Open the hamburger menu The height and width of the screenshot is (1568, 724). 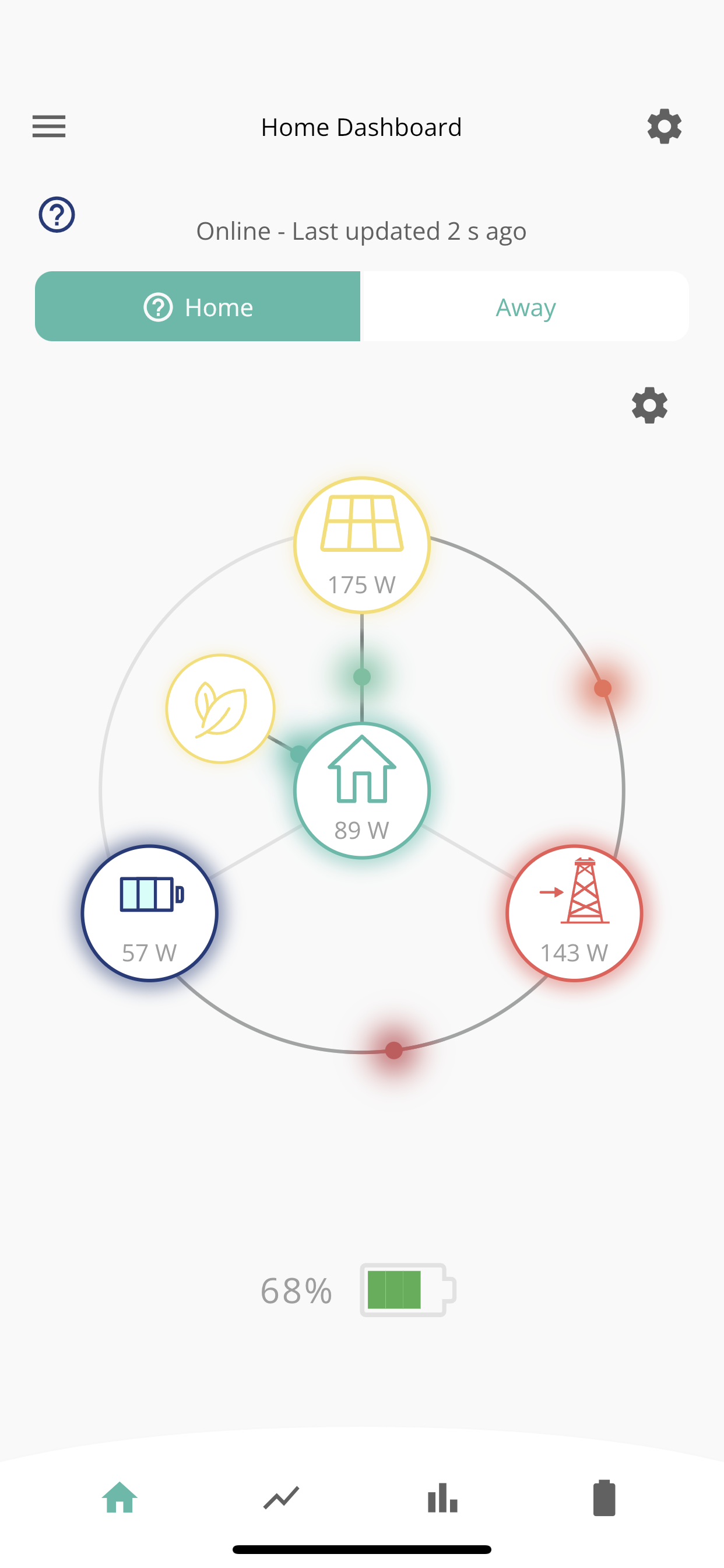[48, 127]
